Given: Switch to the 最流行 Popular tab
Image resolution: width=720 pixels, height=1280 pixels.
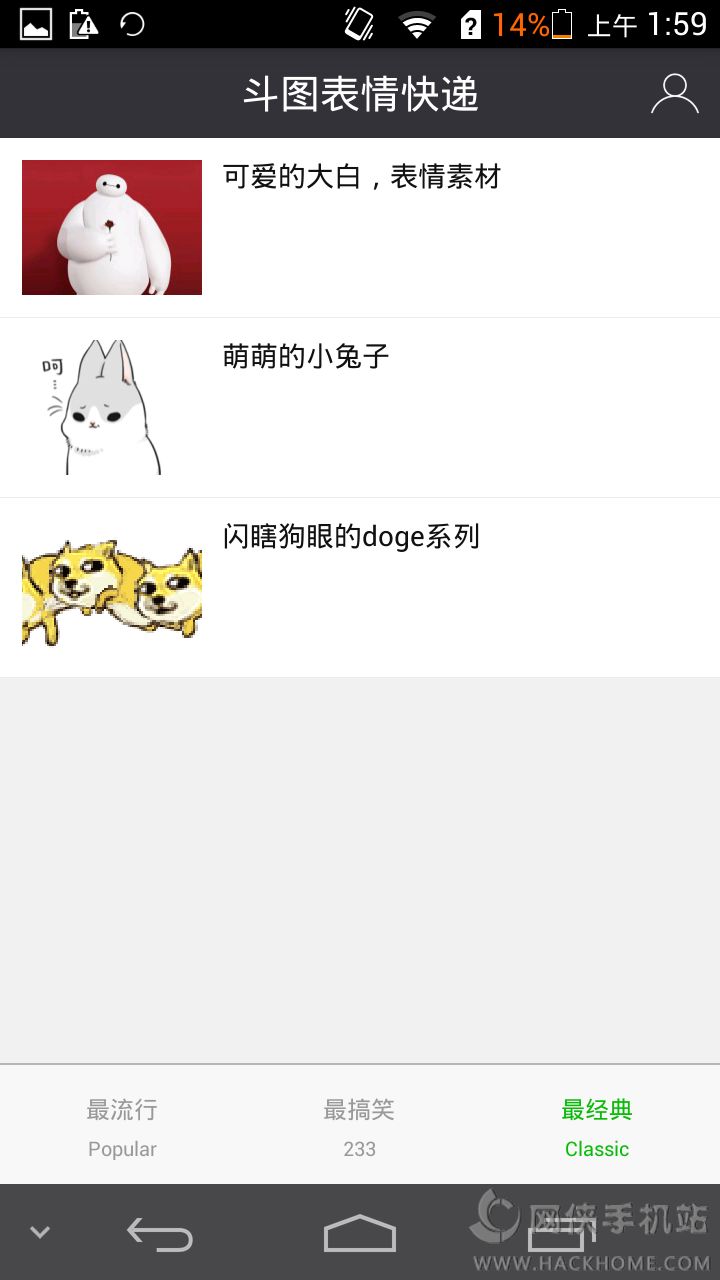Looking at the screenshot, I should (122, 1127).
